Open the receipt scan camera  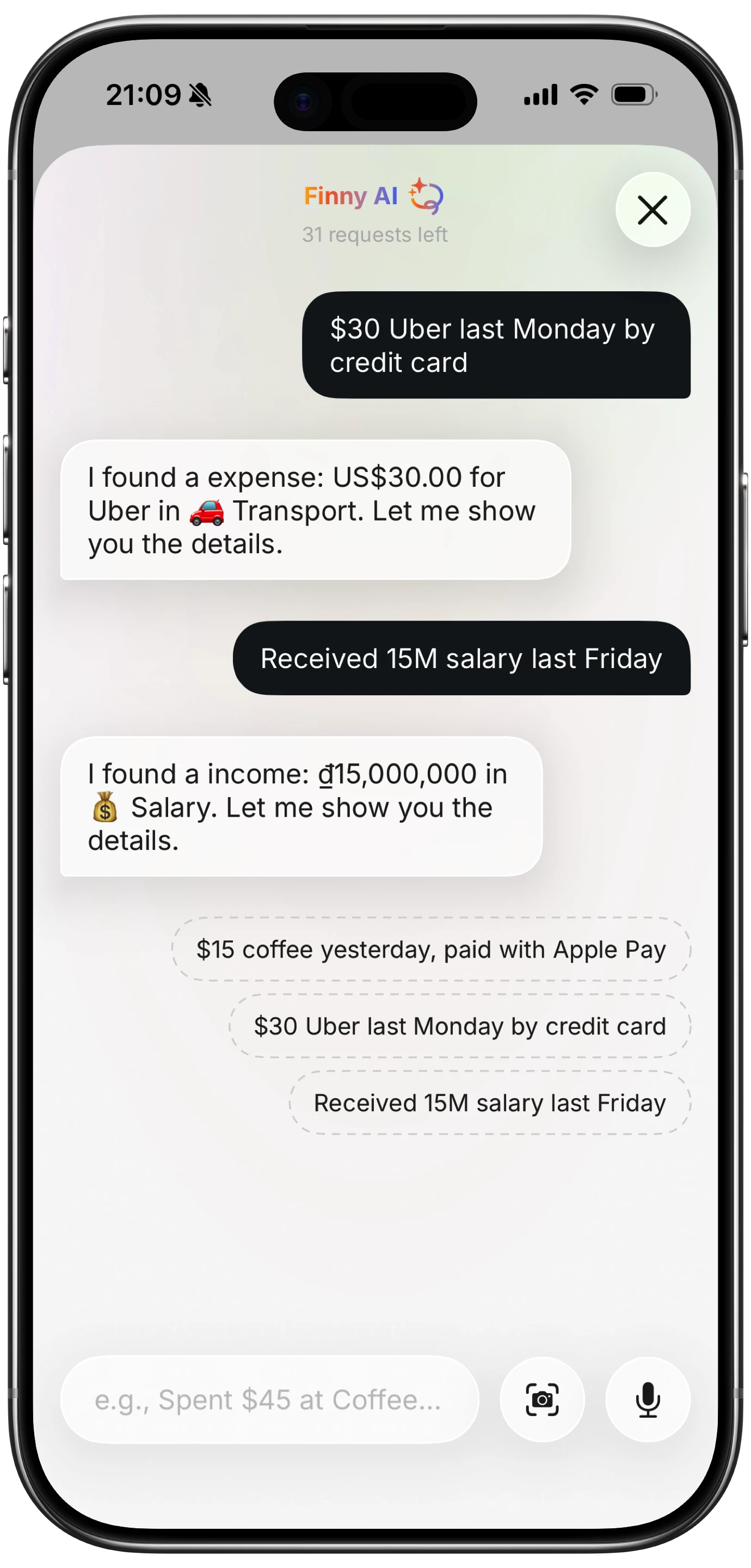point(541,1400)
